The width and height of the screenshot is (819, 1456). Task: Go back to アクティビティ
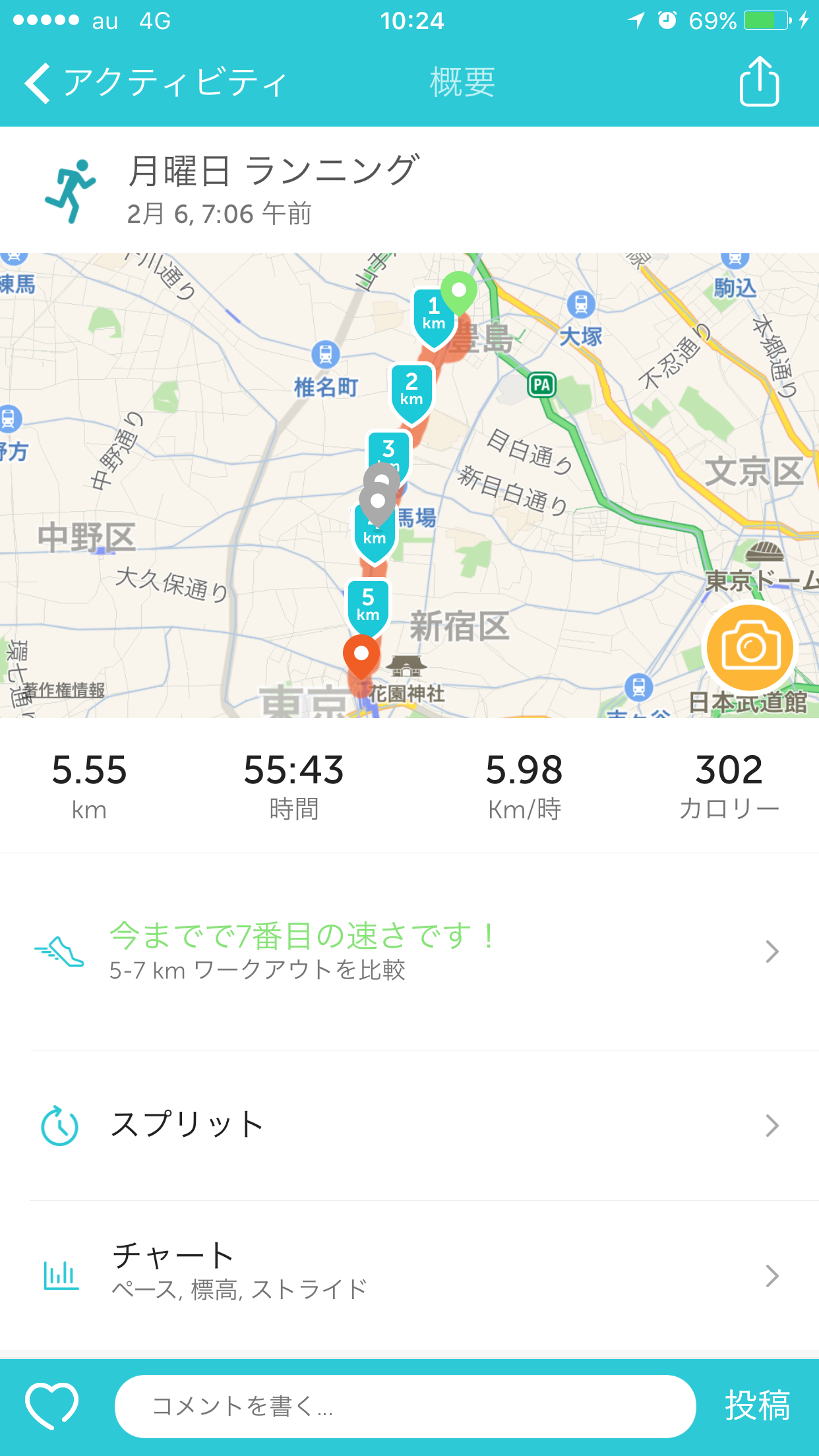(156, 83)
